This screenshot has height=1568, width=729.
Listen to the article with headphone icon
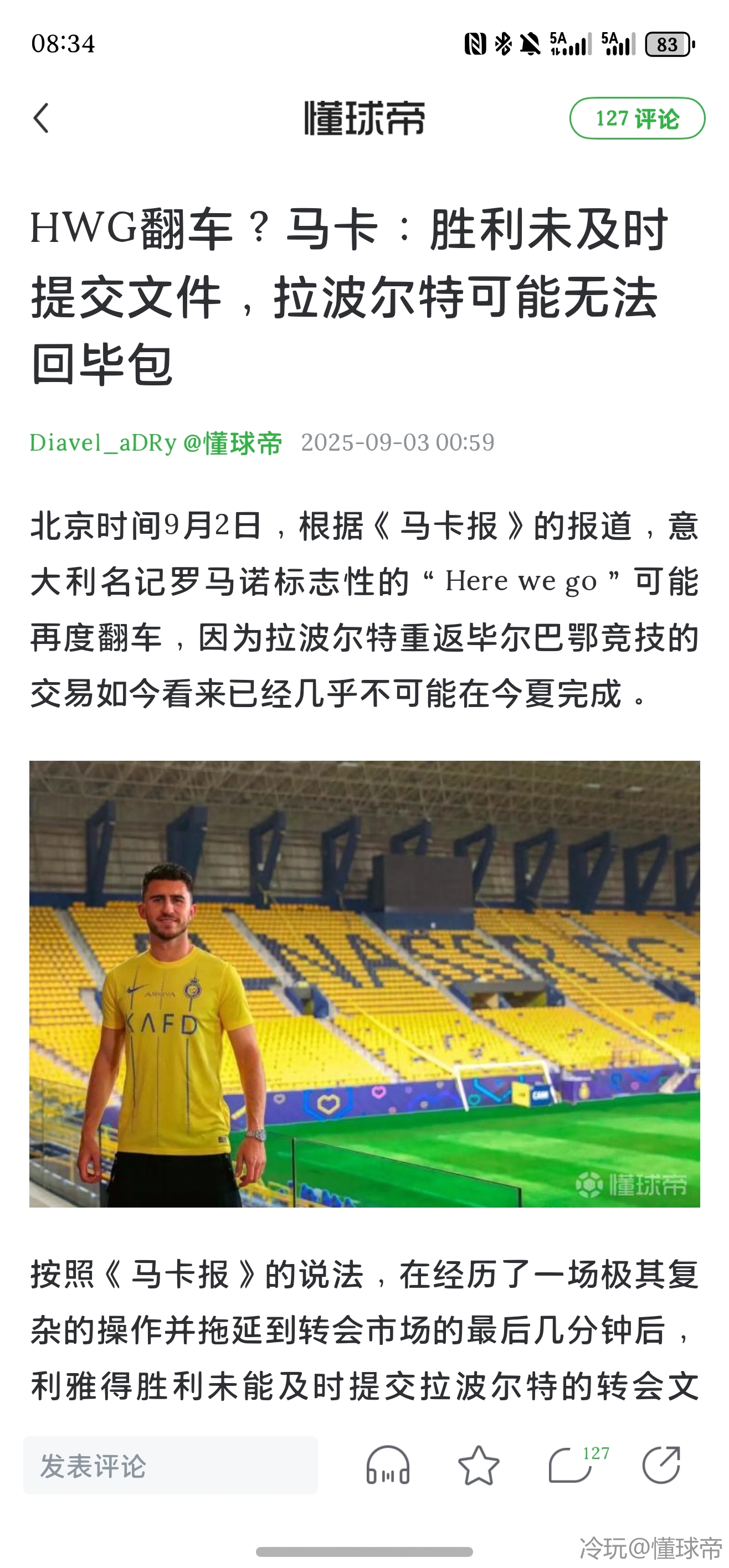[387, 1466]
